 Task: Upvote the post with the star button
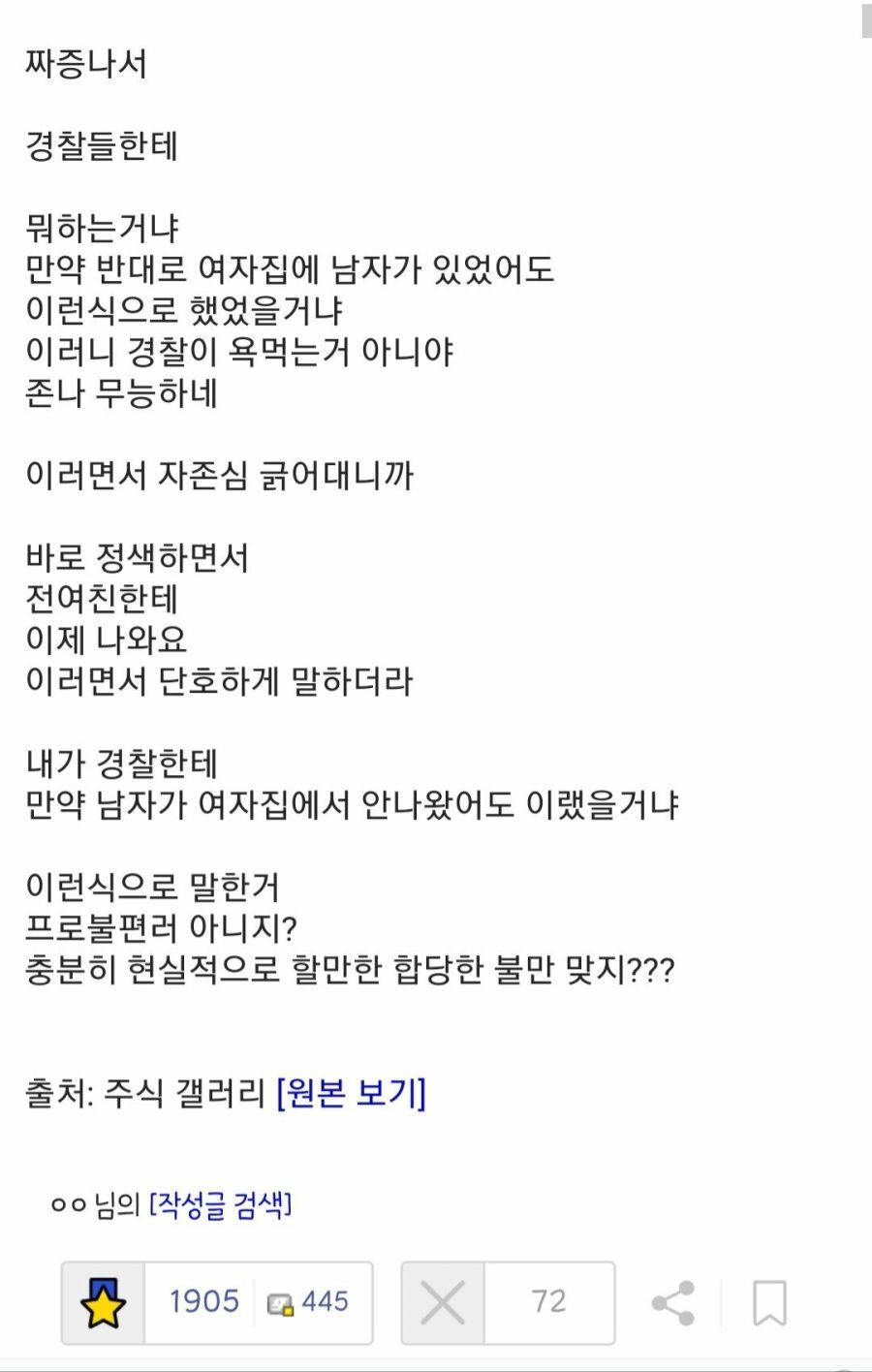click(x=104, y=1302)
